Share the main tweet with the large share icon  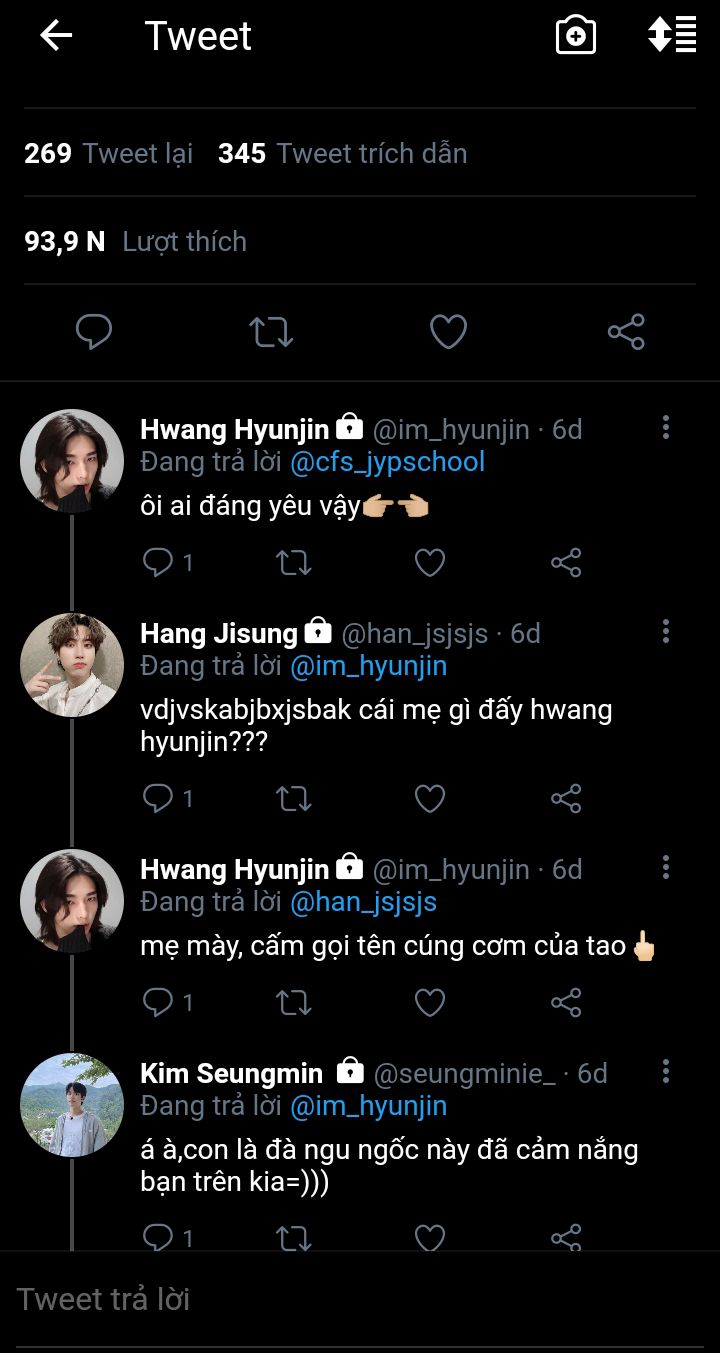coord(626,332)
